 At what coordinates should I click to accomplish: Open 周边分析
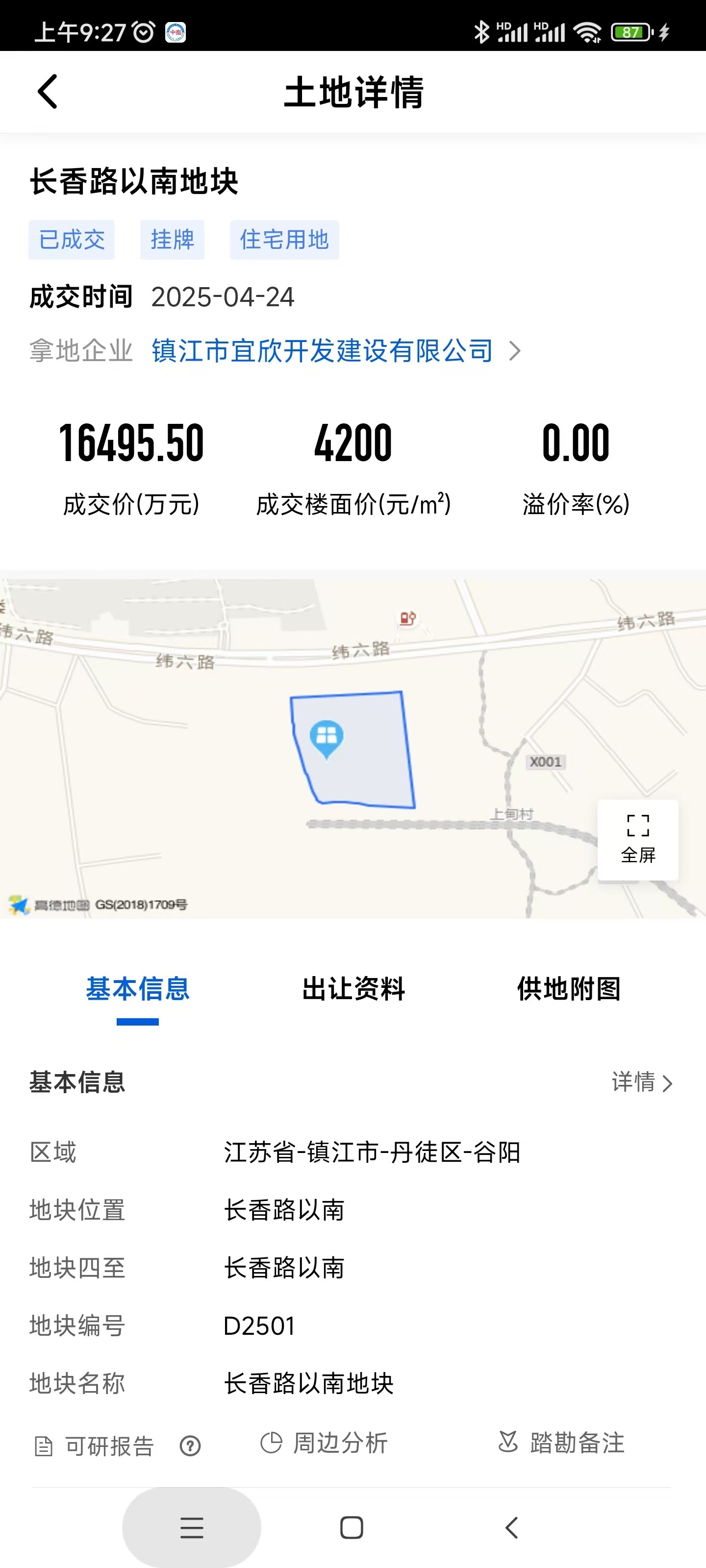324,1443
